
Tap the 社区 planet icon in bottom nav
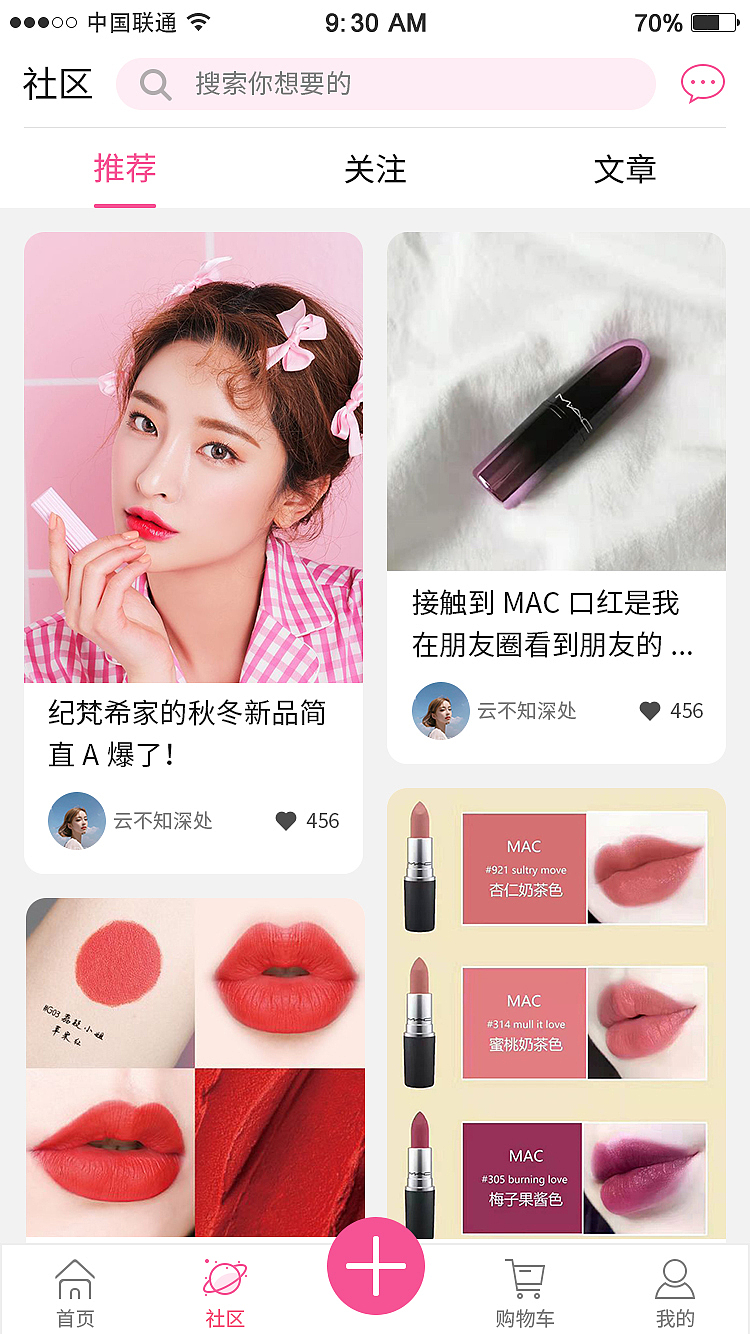(224, 1278)
